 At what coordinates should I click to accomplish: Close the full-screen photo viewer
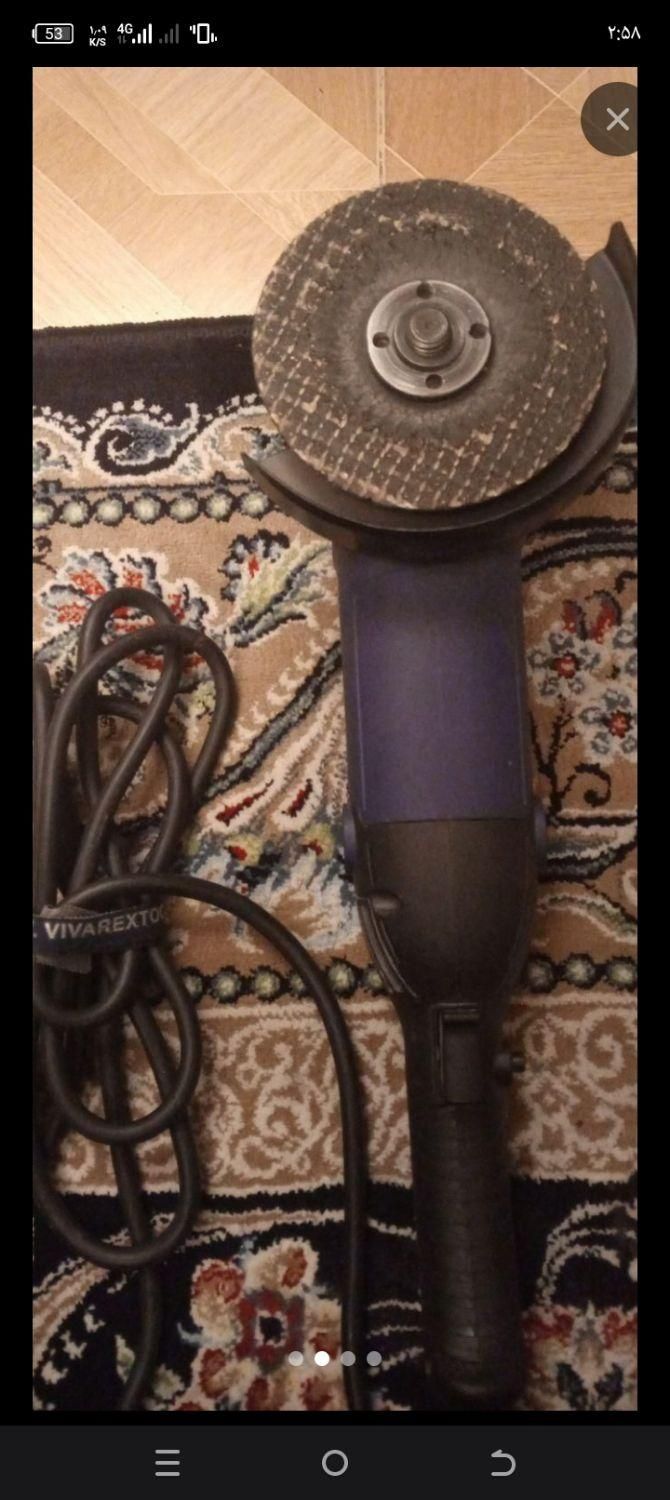pos(616,119)
